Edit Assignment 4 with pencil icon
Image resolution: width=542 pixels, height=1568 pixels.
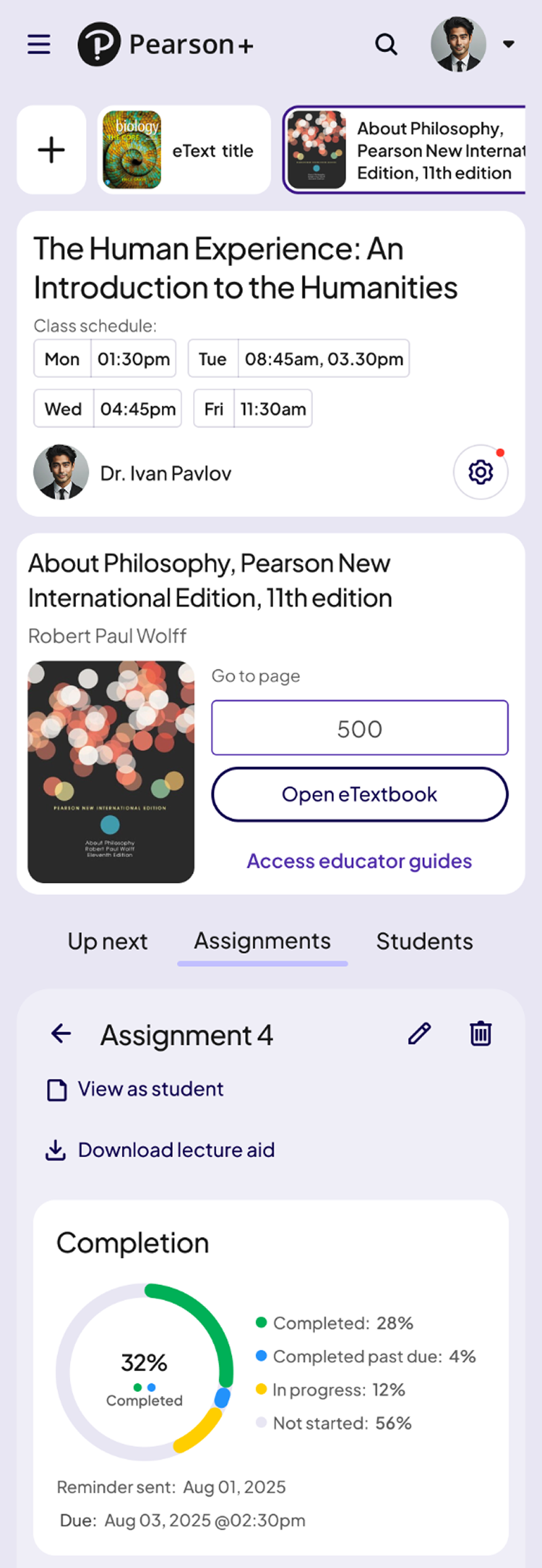coord(419,1034)
